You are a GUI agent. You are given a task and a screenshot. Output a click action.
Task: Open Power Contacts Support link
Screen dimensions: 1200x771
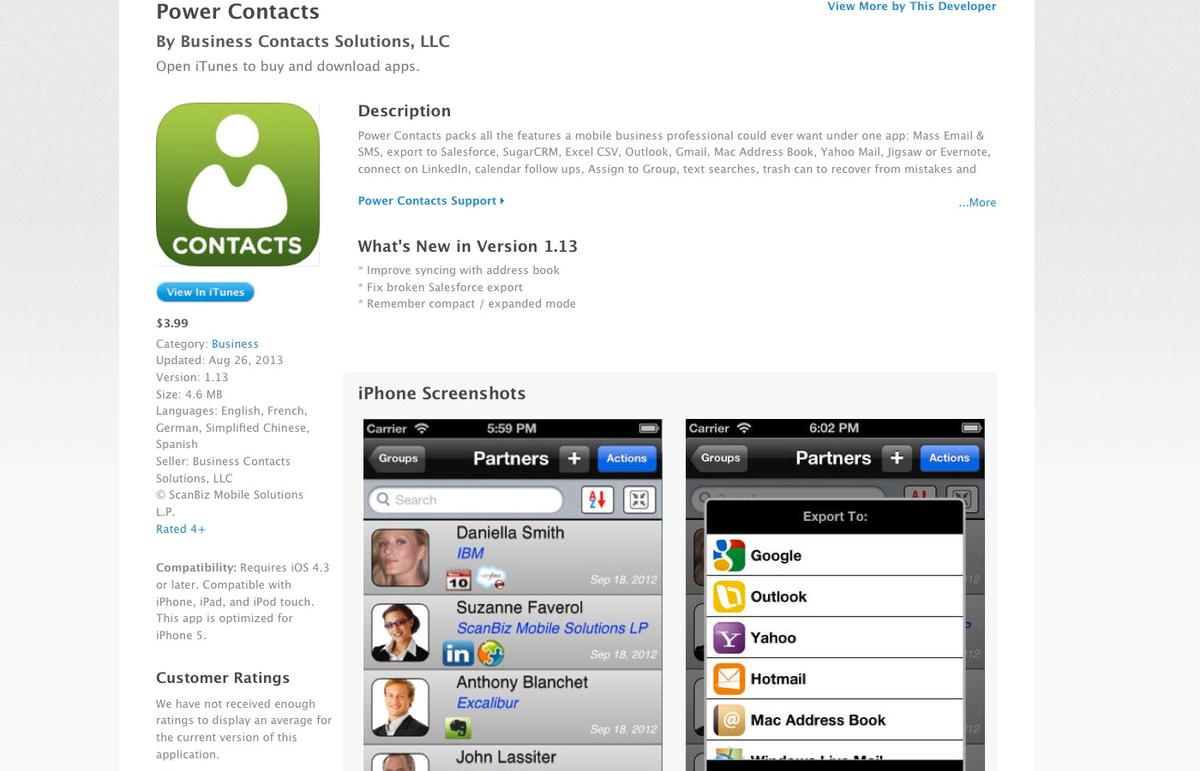pyautogui.click(x=430, y=201)
